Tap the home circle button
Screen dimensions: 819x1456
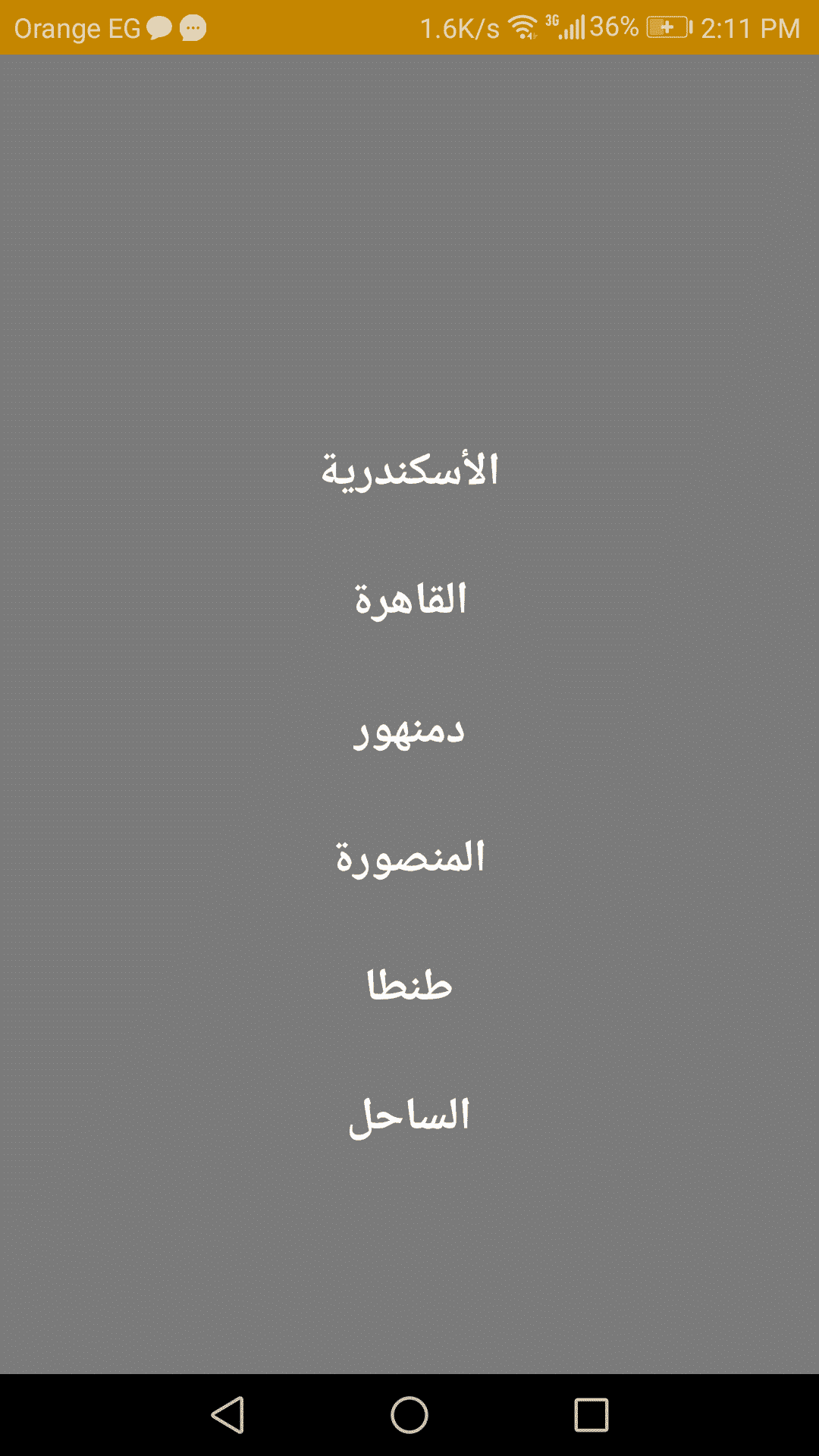point(409,1415)
